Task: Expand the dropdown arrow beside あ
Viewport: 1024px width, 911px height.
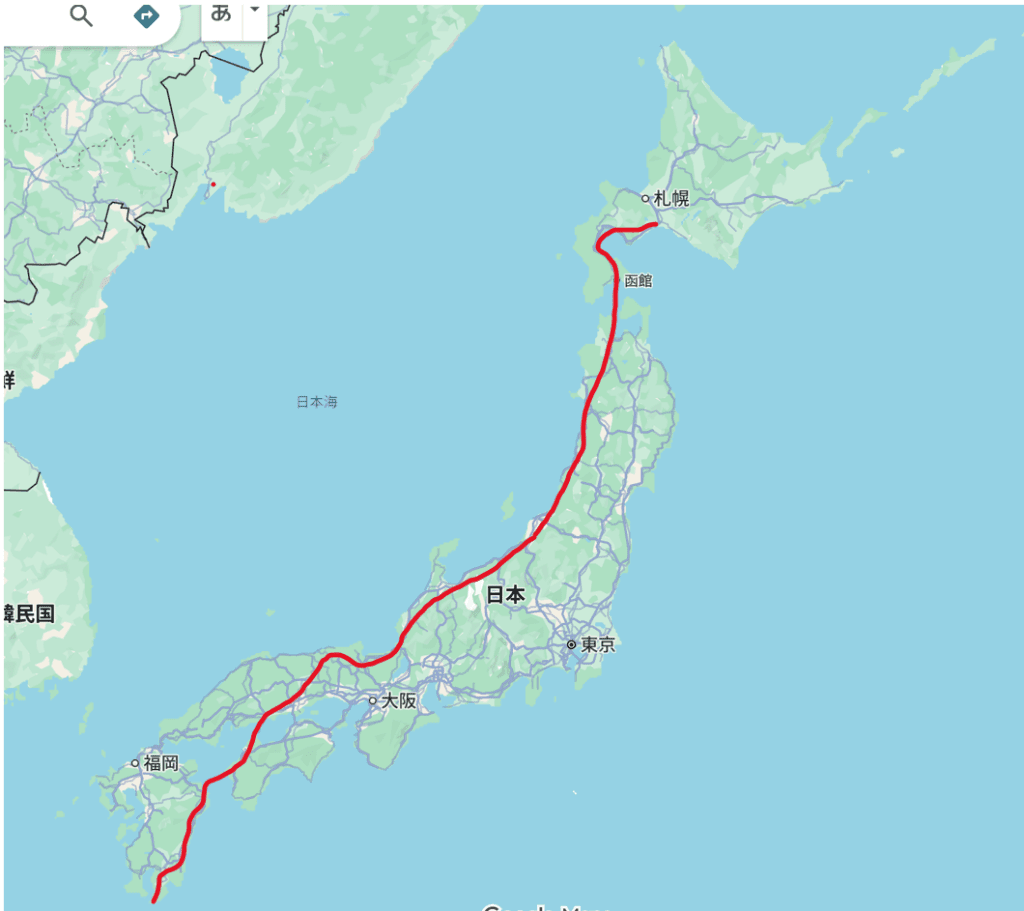Action: tap(254, 10)
